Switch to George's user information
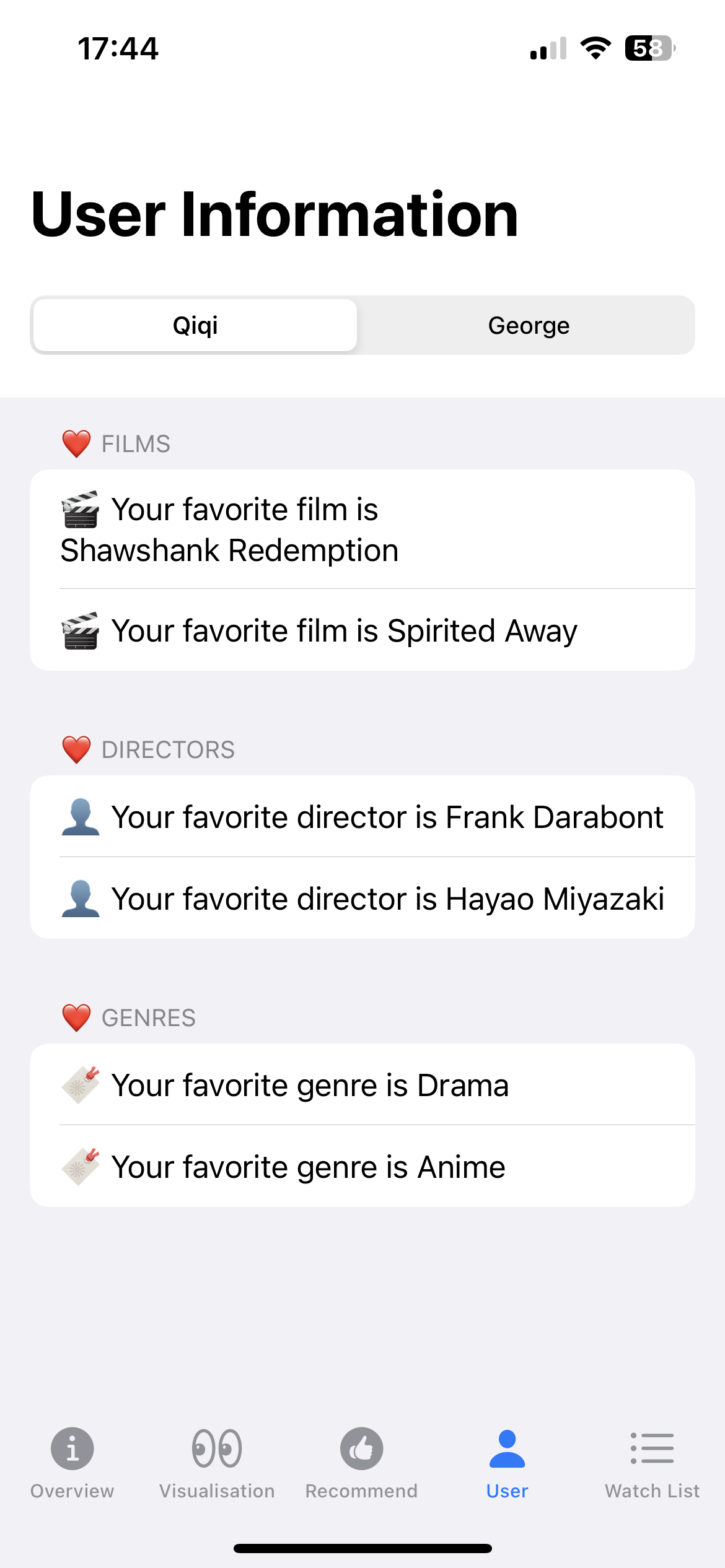Screen dimensions: 725x1568 point(529,325)
